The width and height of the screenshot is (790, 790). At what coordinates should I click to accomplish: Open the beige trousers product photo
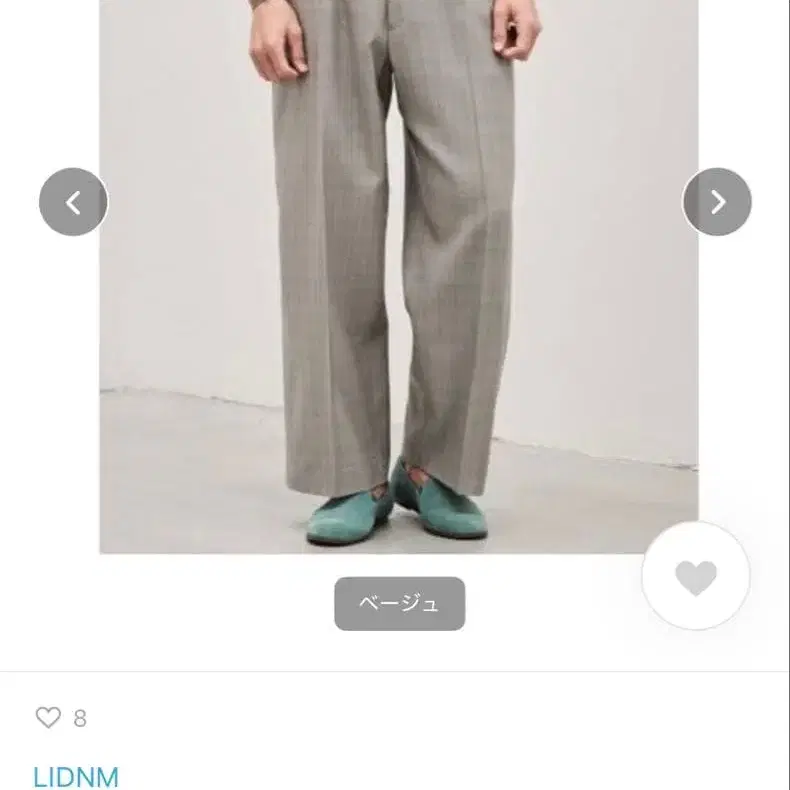pyautogui.click(x=399, y=277)
